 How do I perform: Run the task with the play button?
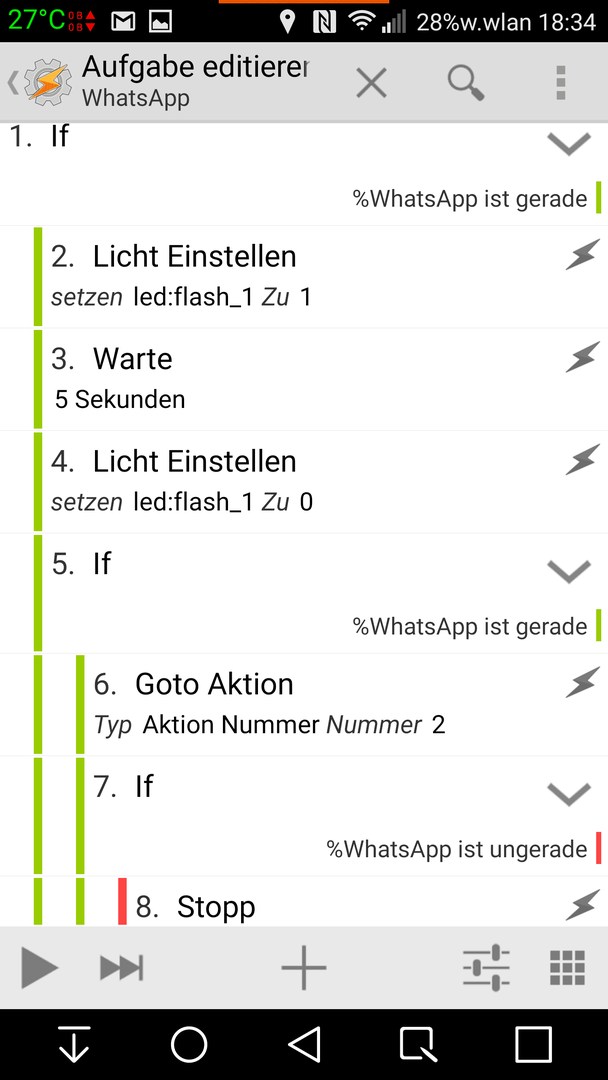click(x=39, y=968)
